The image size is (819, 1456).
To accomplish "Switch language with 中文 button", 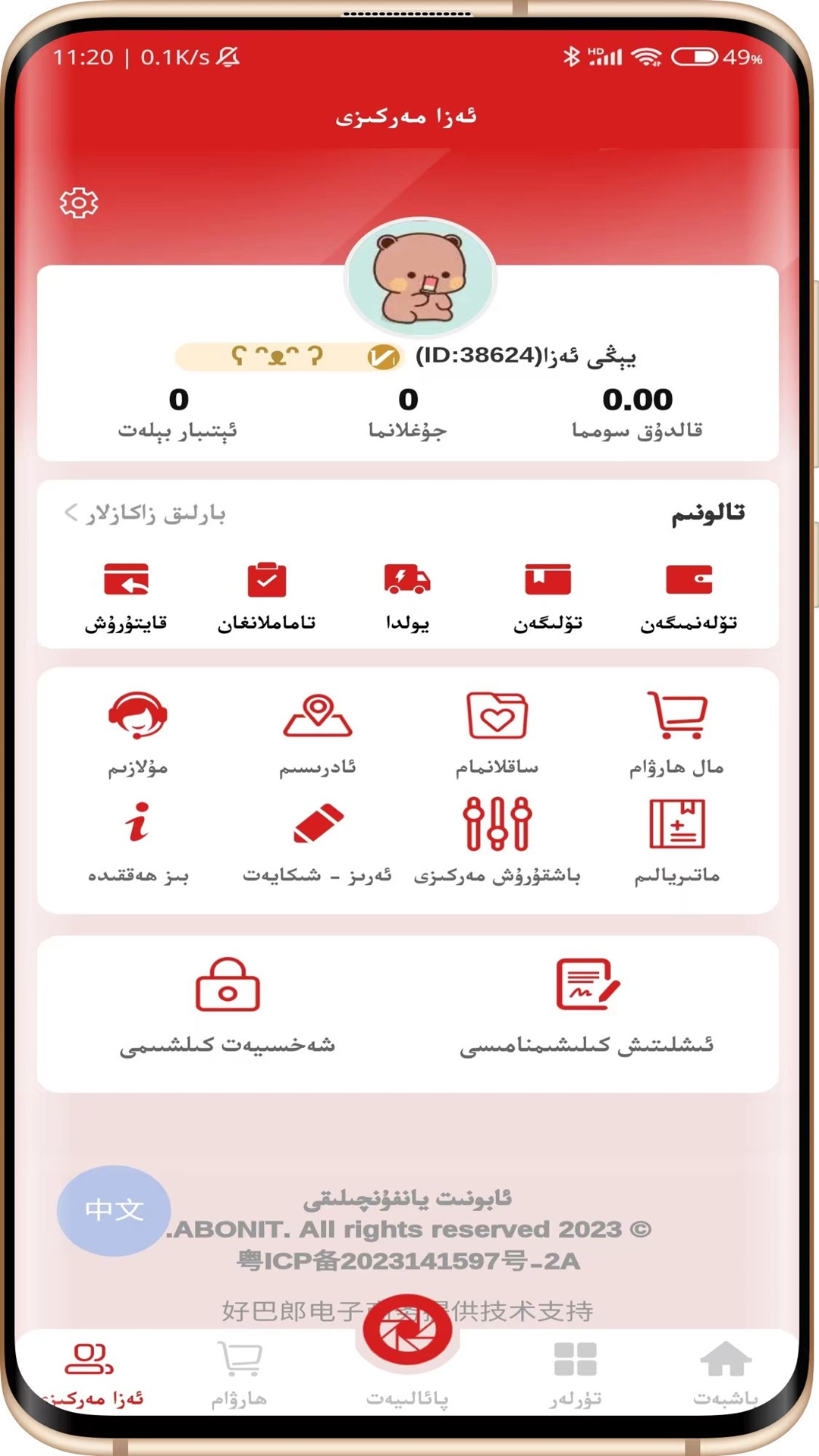I will [x=114, y=1210].
